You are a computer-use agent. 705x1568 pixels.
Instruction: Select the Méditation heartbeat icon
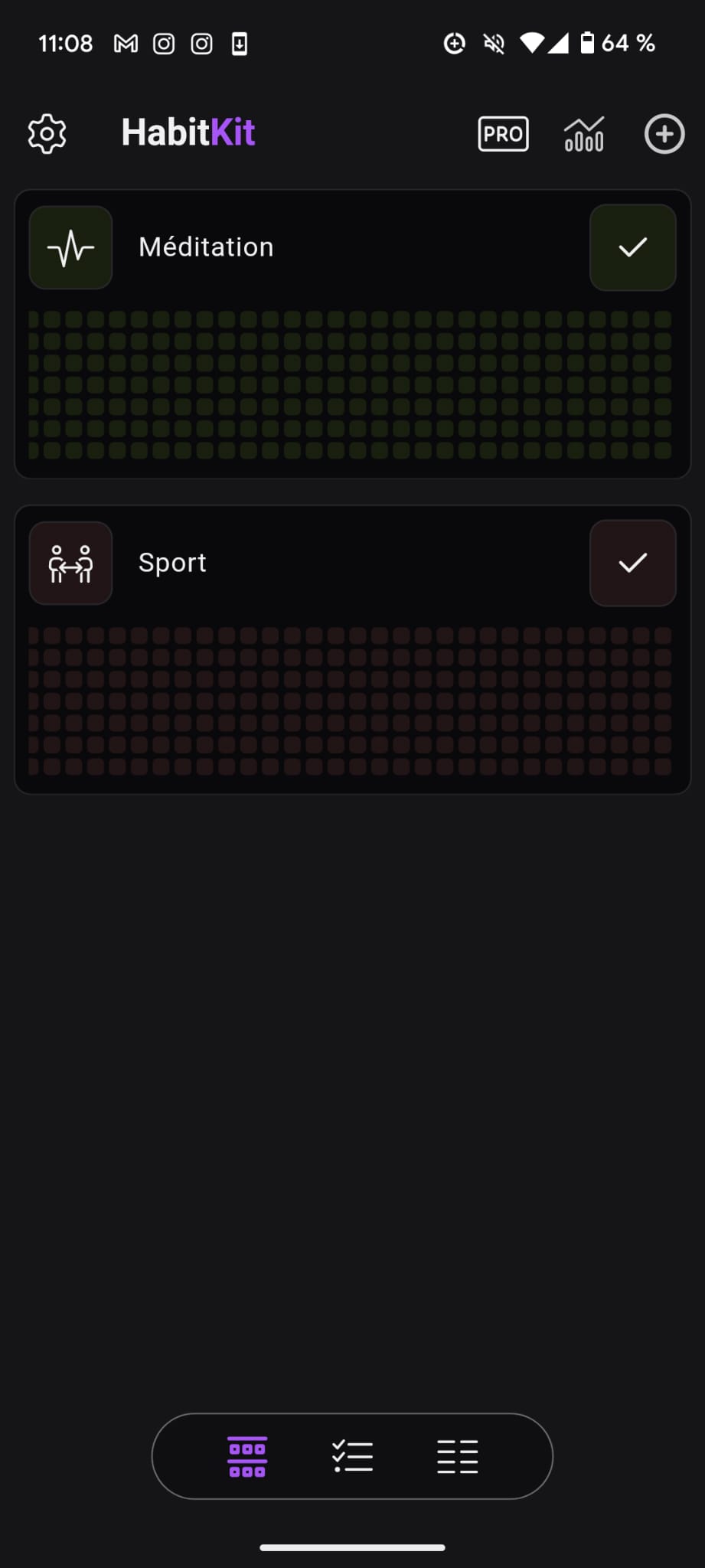pyautogui.click(x=70, y=247)
